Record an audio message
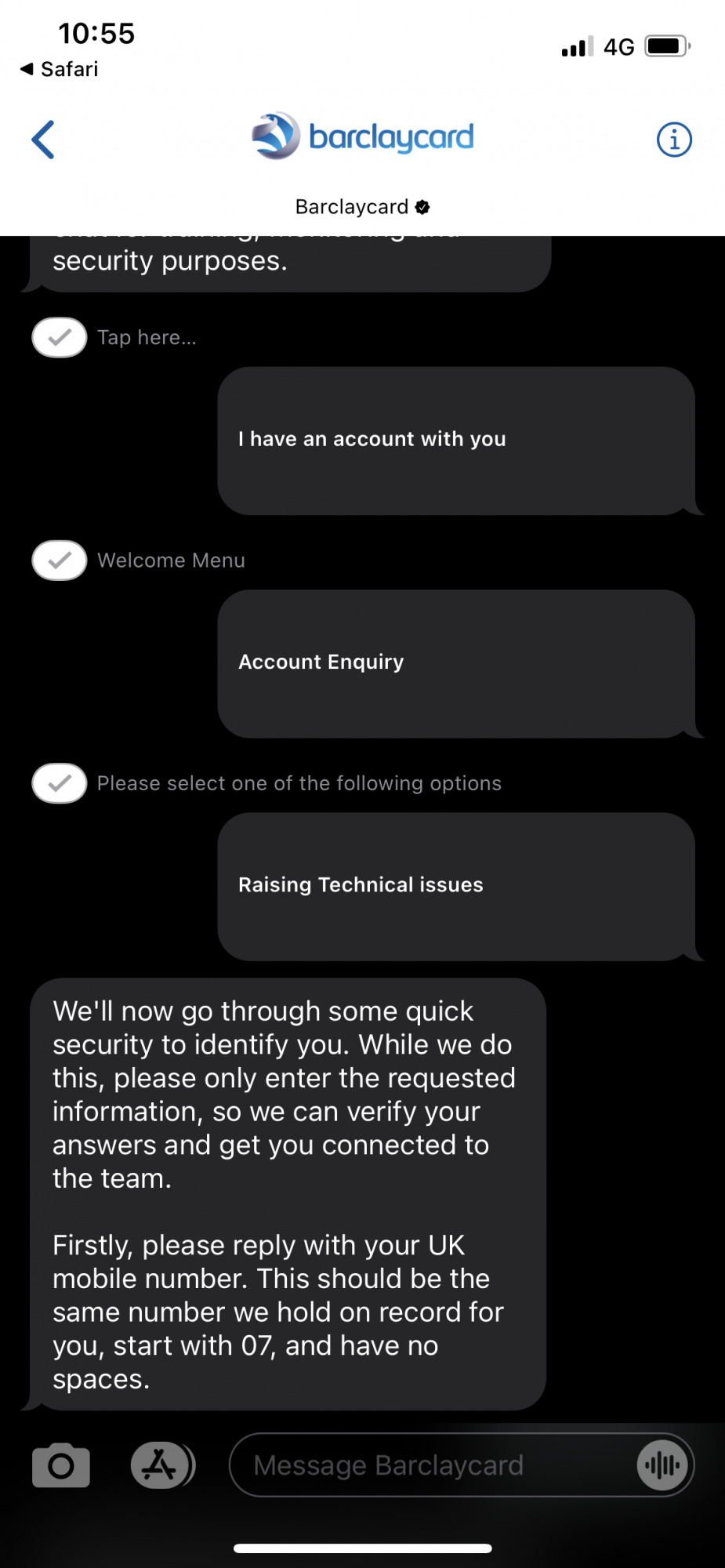Image resolution: width=725 pixels, height=1568 pixels. click(x=662, y=1465)
